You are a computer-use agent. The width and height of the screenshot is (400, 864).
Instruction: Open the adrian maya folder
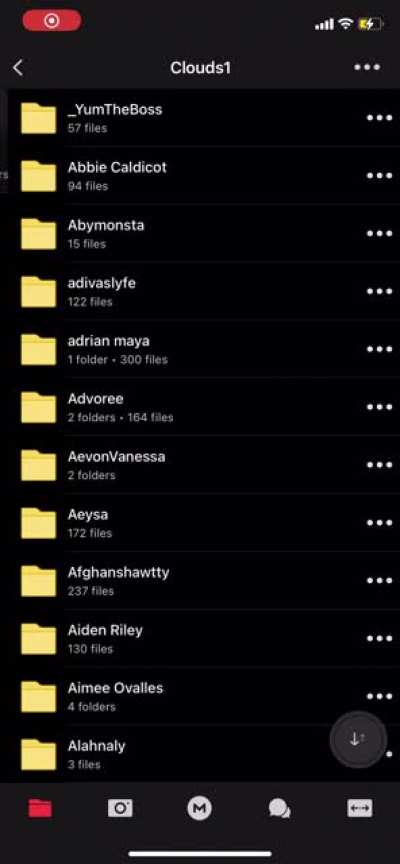200,349
